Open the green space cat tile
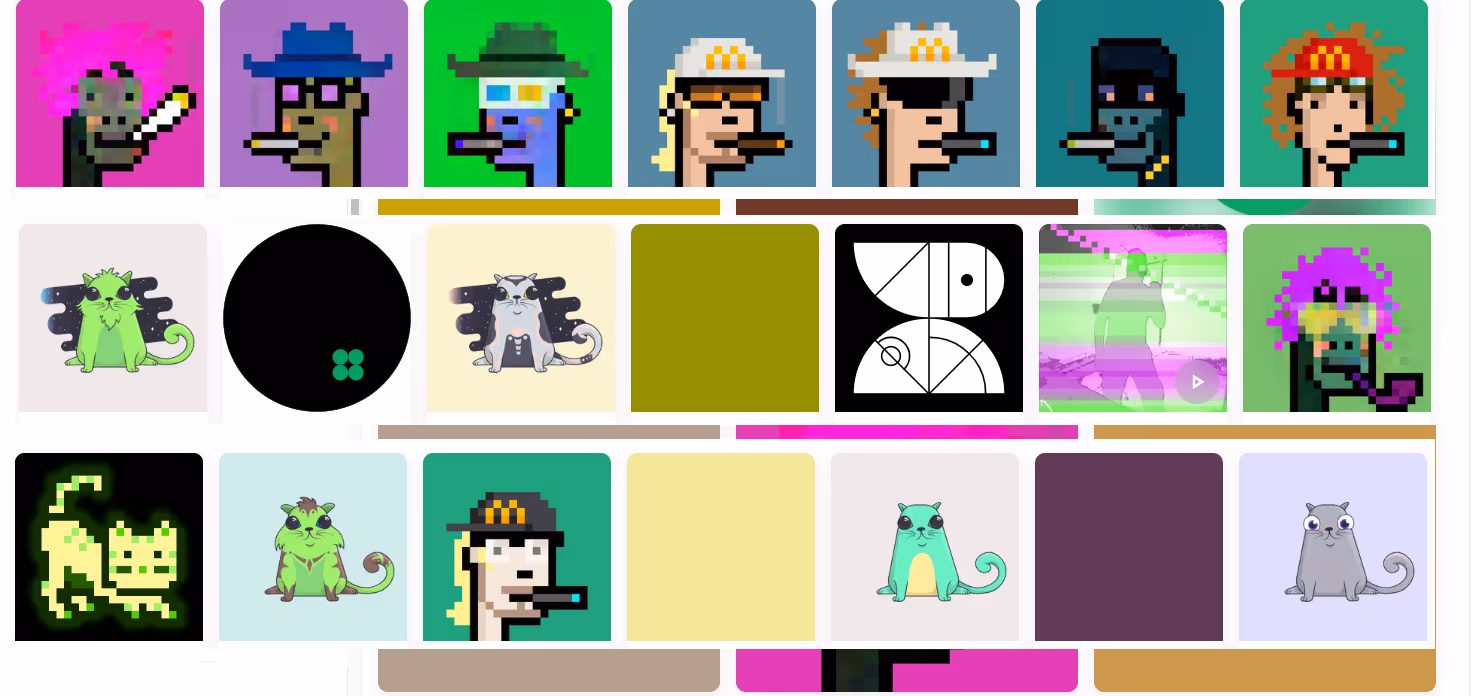Viewport: 1471px width, 696px height. pyautogui.click(x=113, y=318)
